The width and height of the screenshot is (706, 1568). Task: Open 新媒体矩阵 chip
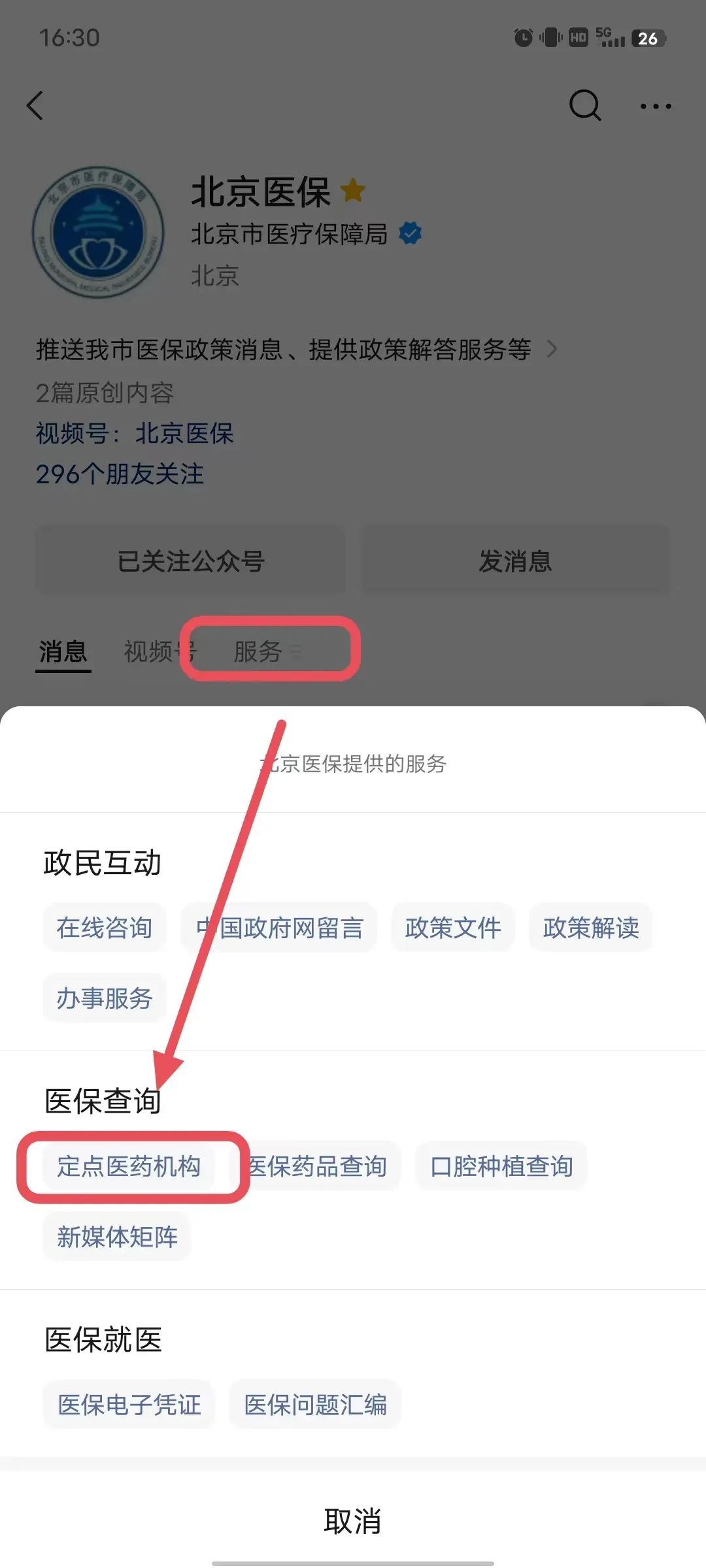coord(117,1237)
